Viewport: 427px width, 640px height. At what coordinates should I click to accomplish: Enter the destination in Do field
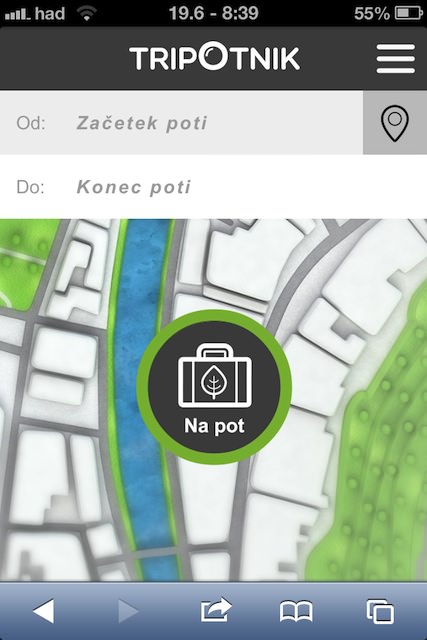coord(214,187)
